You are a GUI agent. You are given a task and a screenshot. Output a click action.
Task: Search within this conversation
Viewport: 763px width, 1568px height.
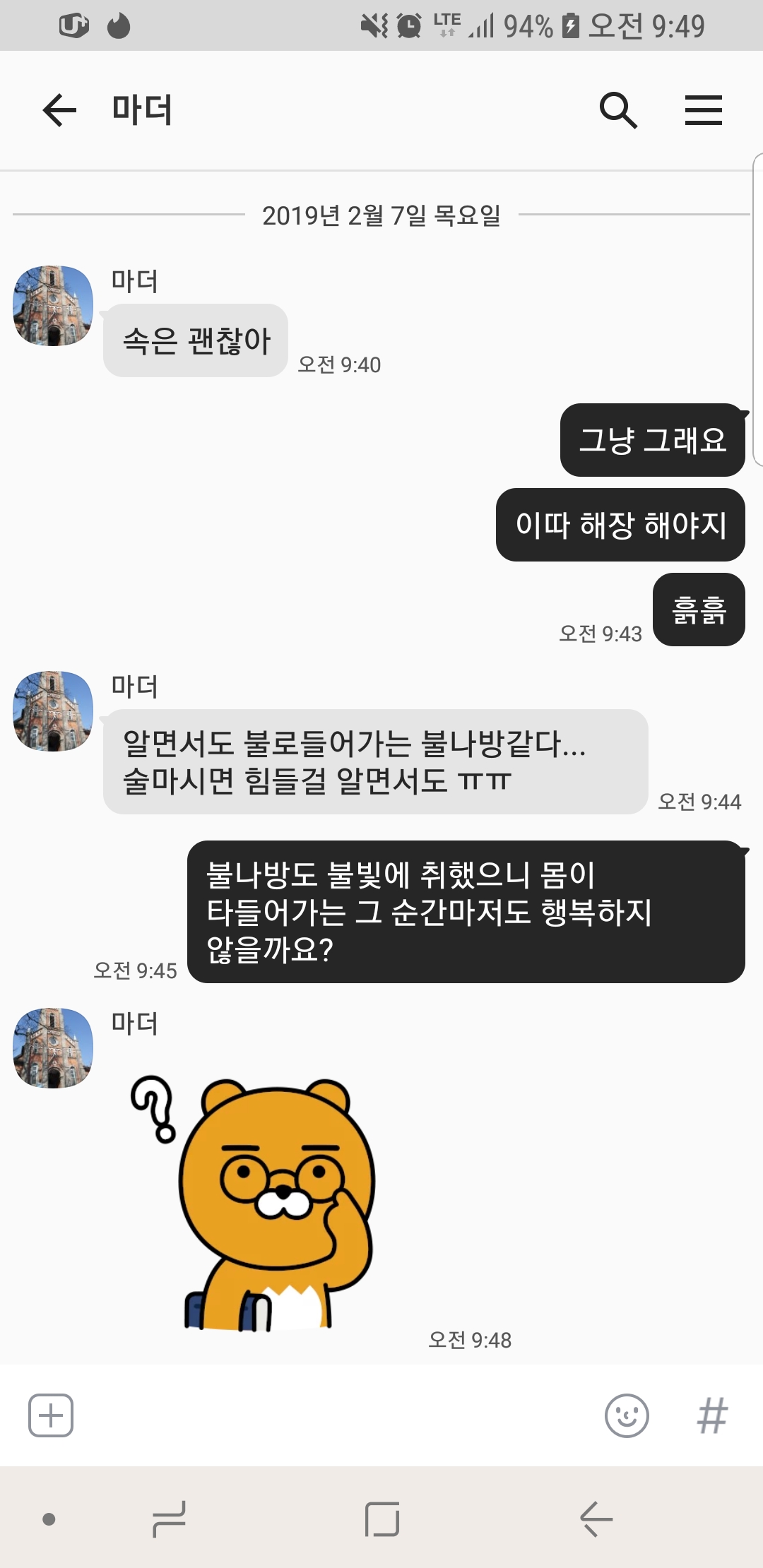coord(618,111)
